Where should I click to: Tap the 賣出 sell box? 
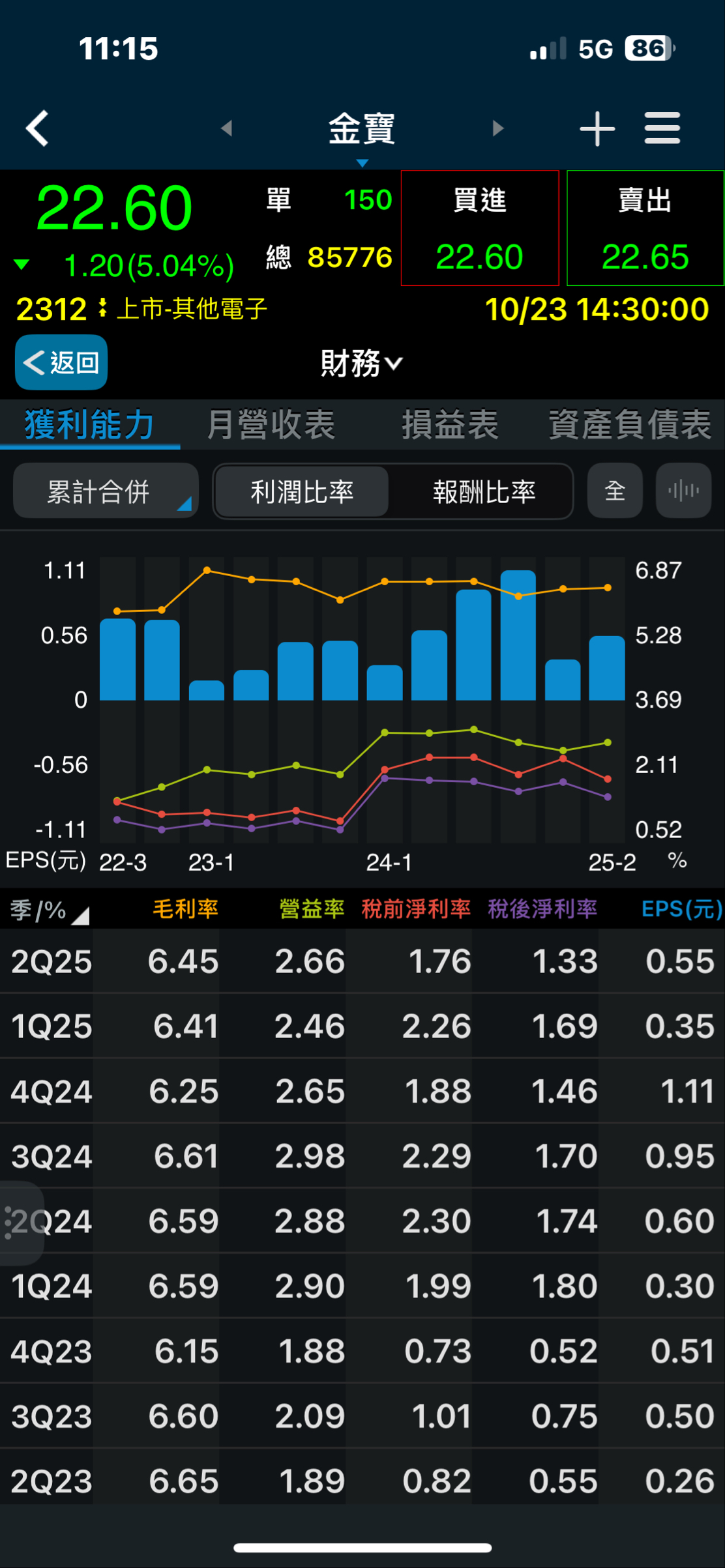[645, 228]
